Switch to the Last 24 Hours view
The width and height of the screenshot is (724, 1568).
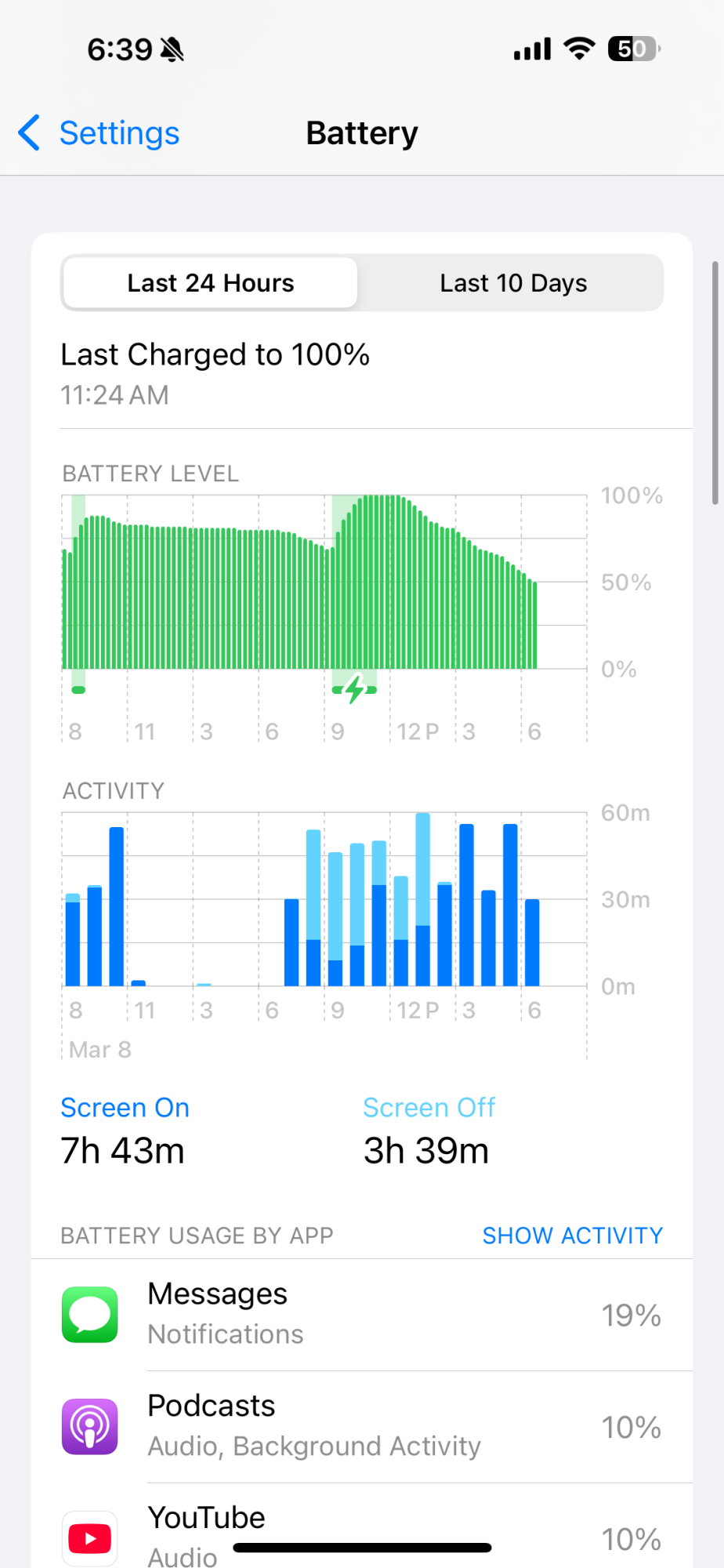210,283
